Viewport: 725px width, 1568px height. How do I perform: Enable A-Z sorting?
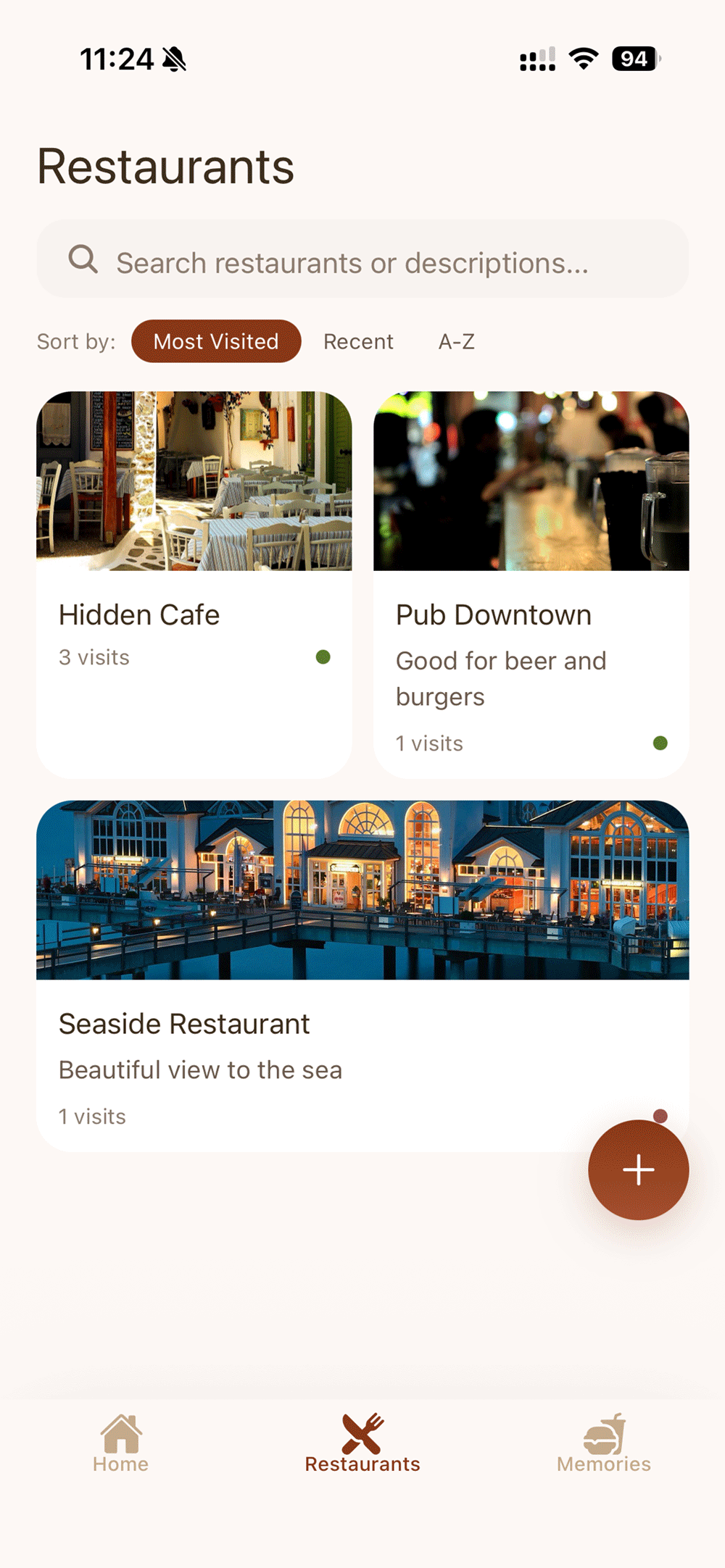click(457, 341)
